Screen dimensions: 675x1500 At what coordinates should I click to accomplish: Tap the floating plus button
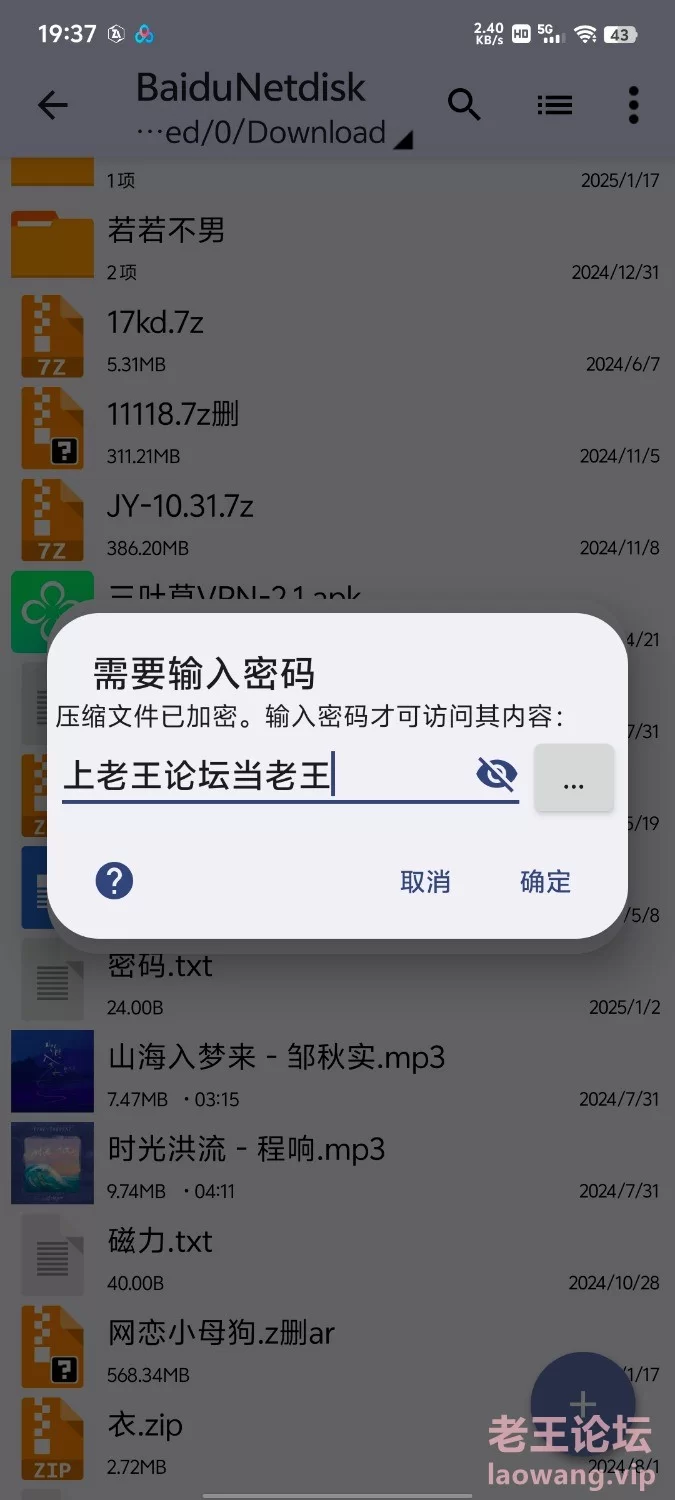point(583,1402)
